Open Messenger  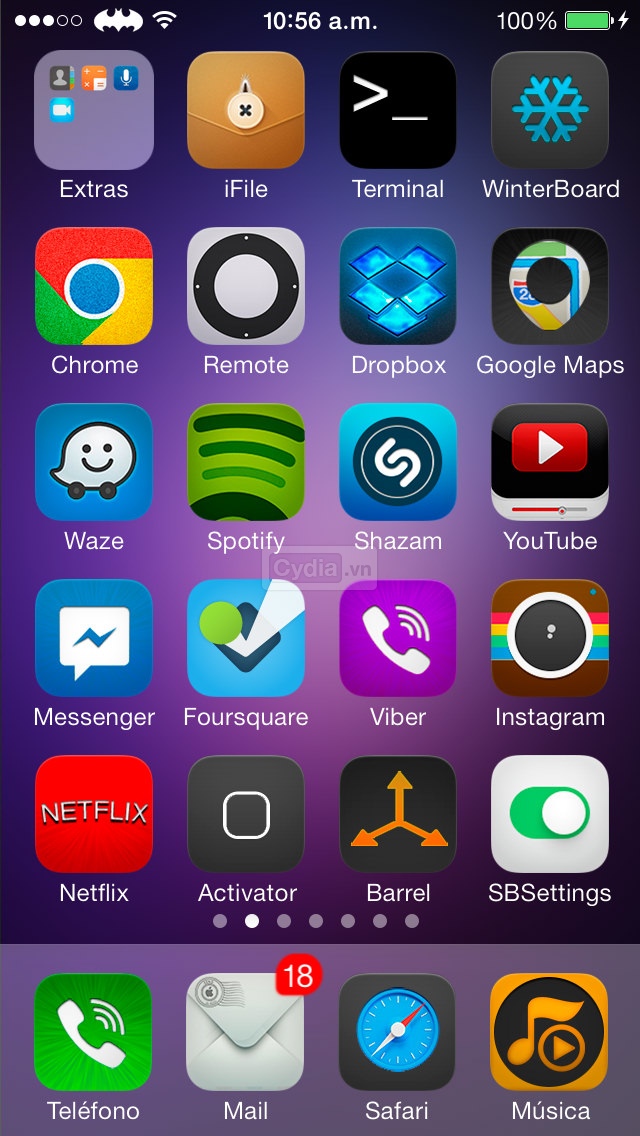pos(94,638)
